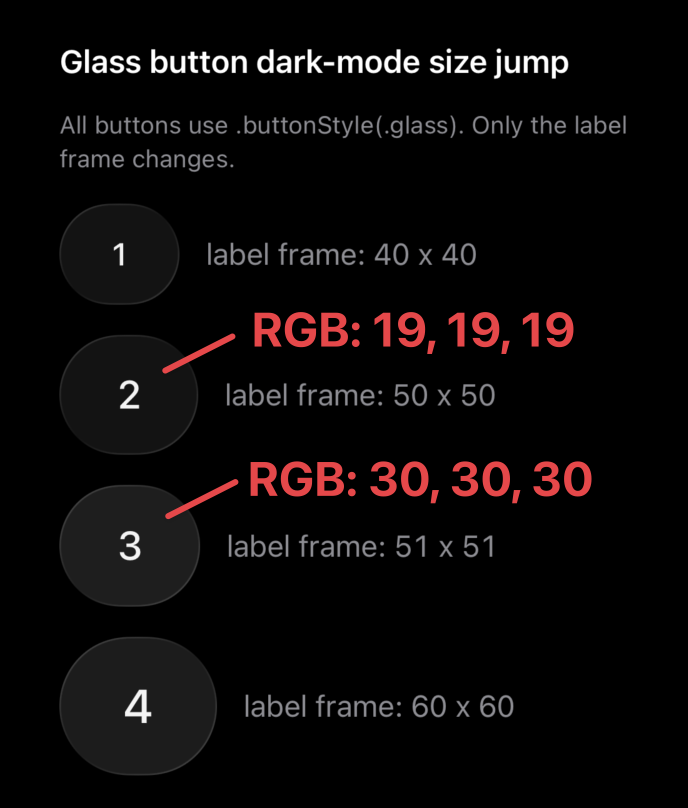Hit the glass button labeled 3
The image size is (688, 808).
pyautogui.click(x=130, y=546)
